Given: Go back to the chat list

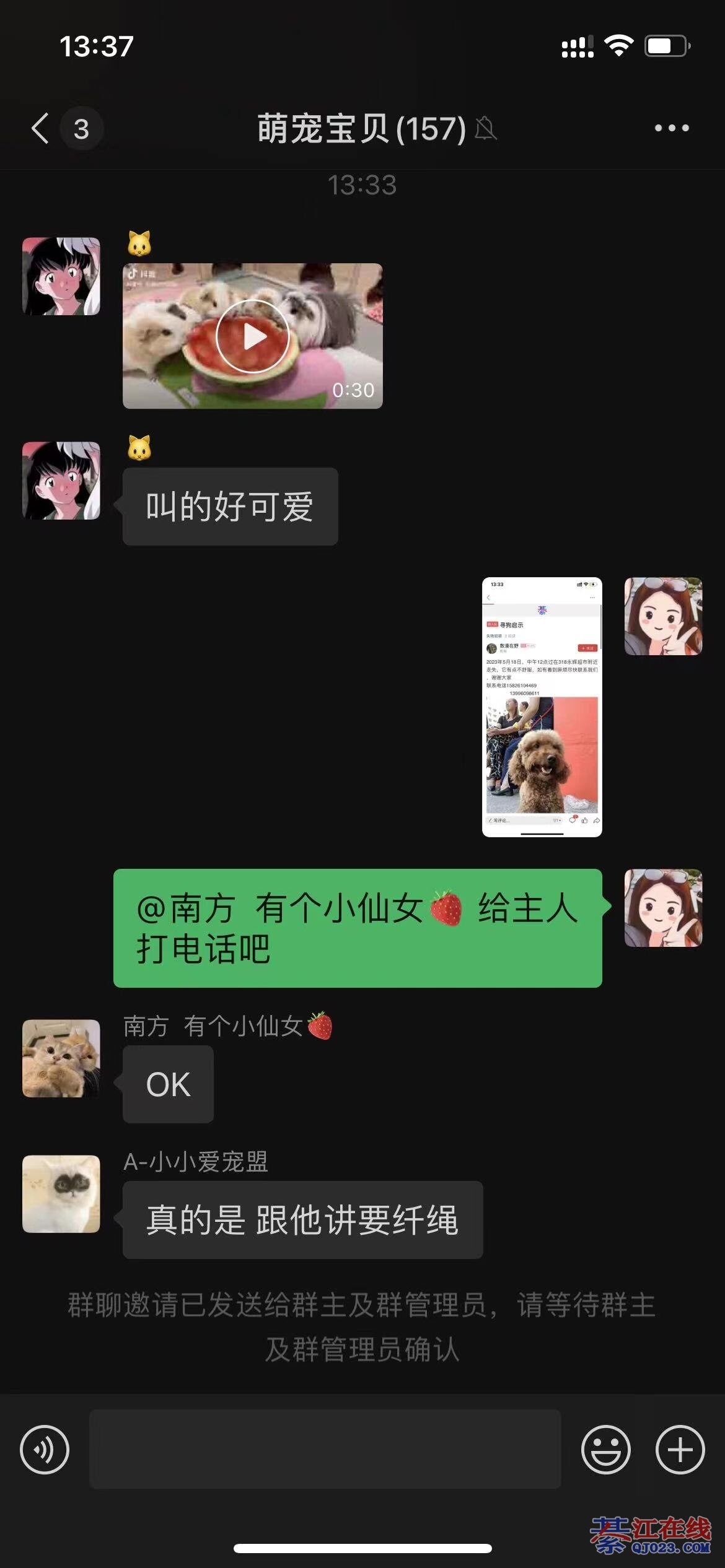Looking at the screenshot, I should click(41, 129).
